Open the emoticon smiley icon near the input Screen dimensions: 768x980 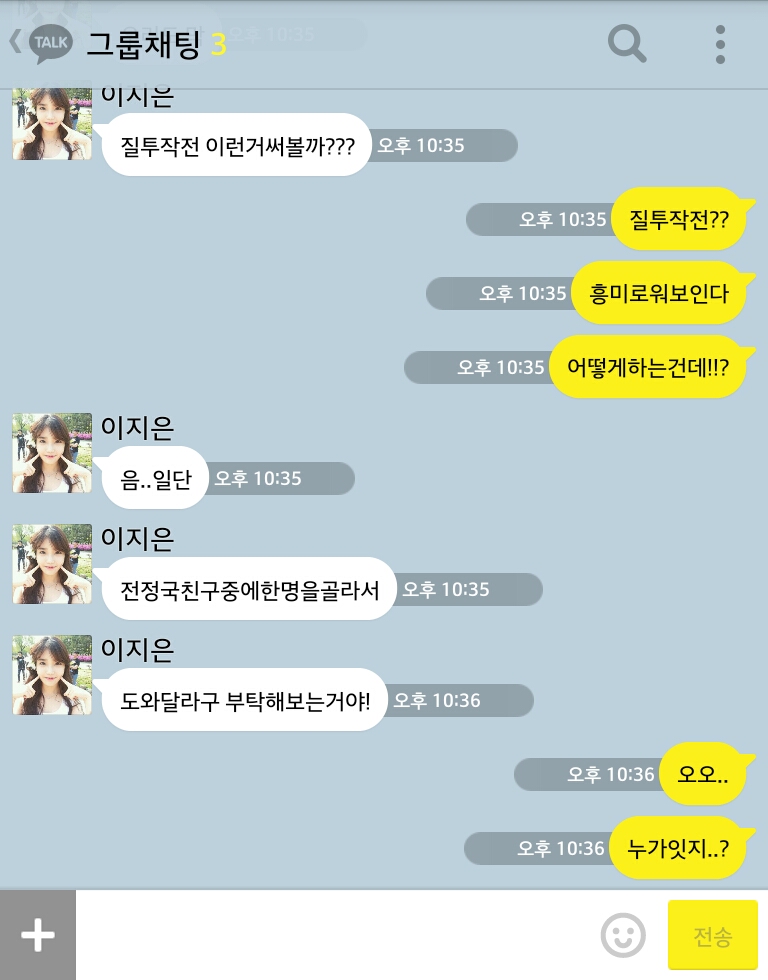pos(622,934)
